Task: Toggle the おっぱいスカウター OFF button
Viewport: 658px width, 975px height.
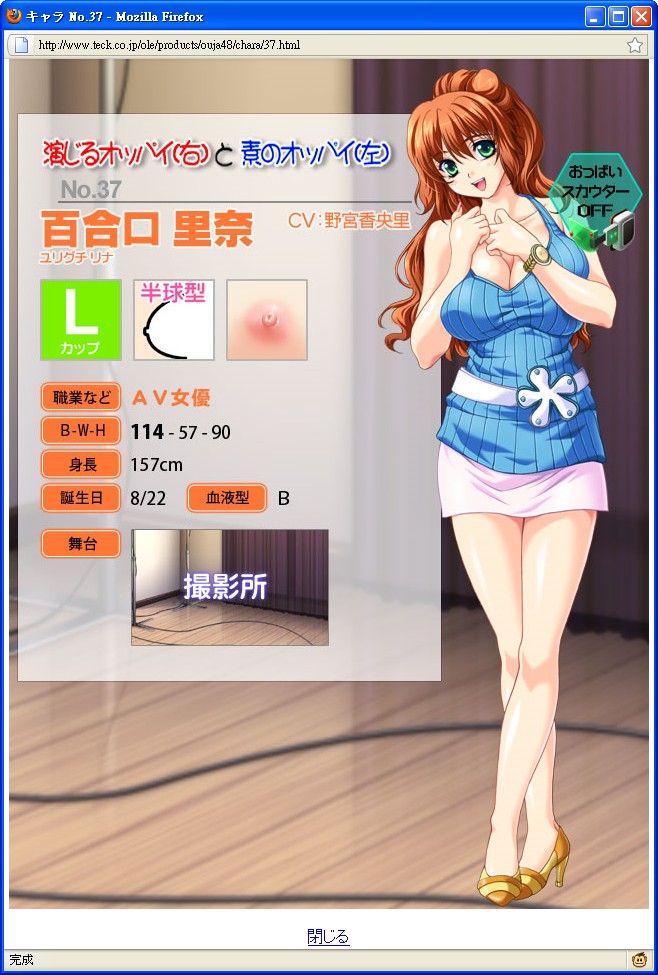Action: point(595,201)
